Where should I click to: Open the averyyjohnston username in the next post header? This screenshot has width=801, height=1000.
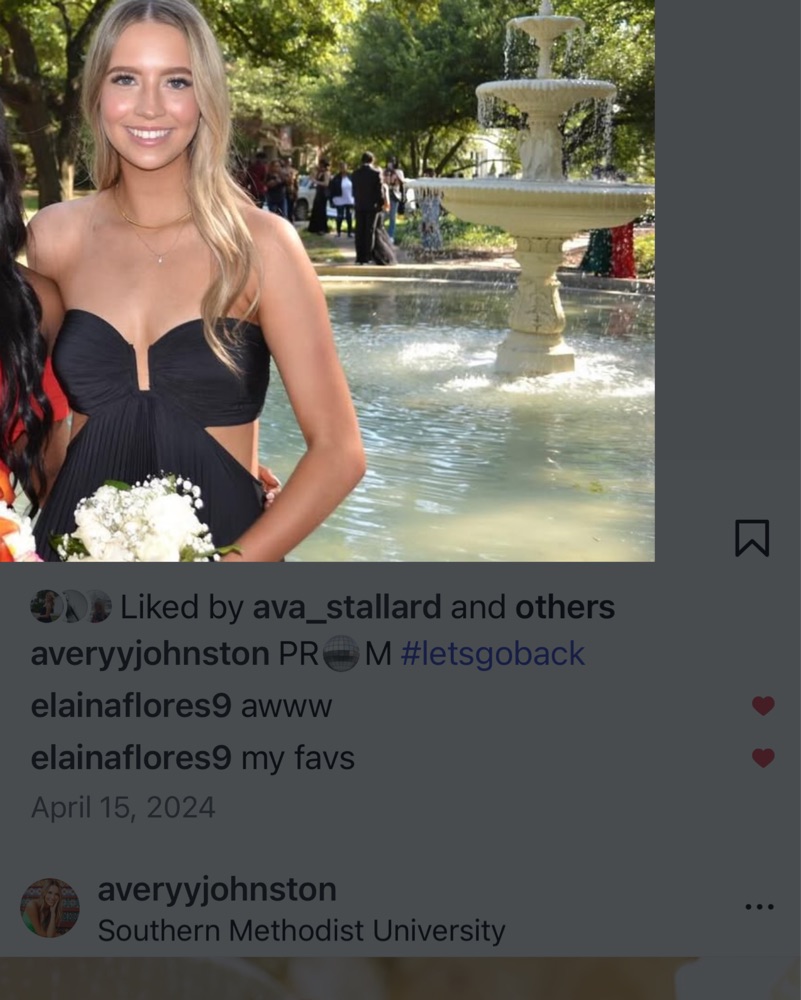point(217,889)
